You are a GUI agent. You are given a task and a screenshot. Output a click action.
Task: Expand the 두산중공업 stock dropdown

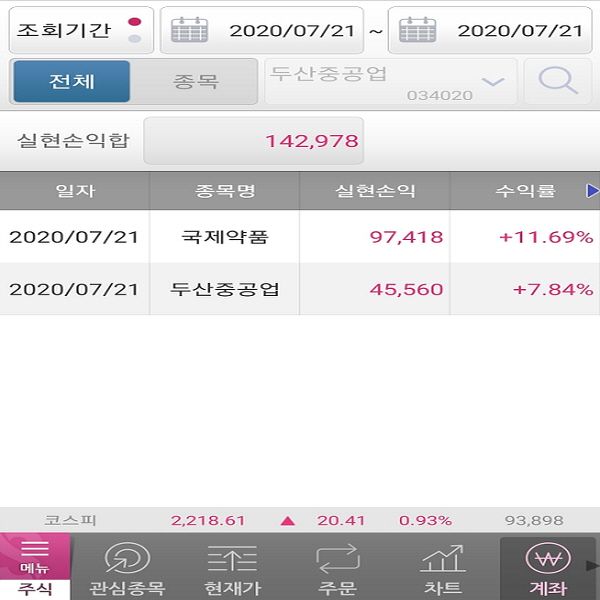pos(491,82)
